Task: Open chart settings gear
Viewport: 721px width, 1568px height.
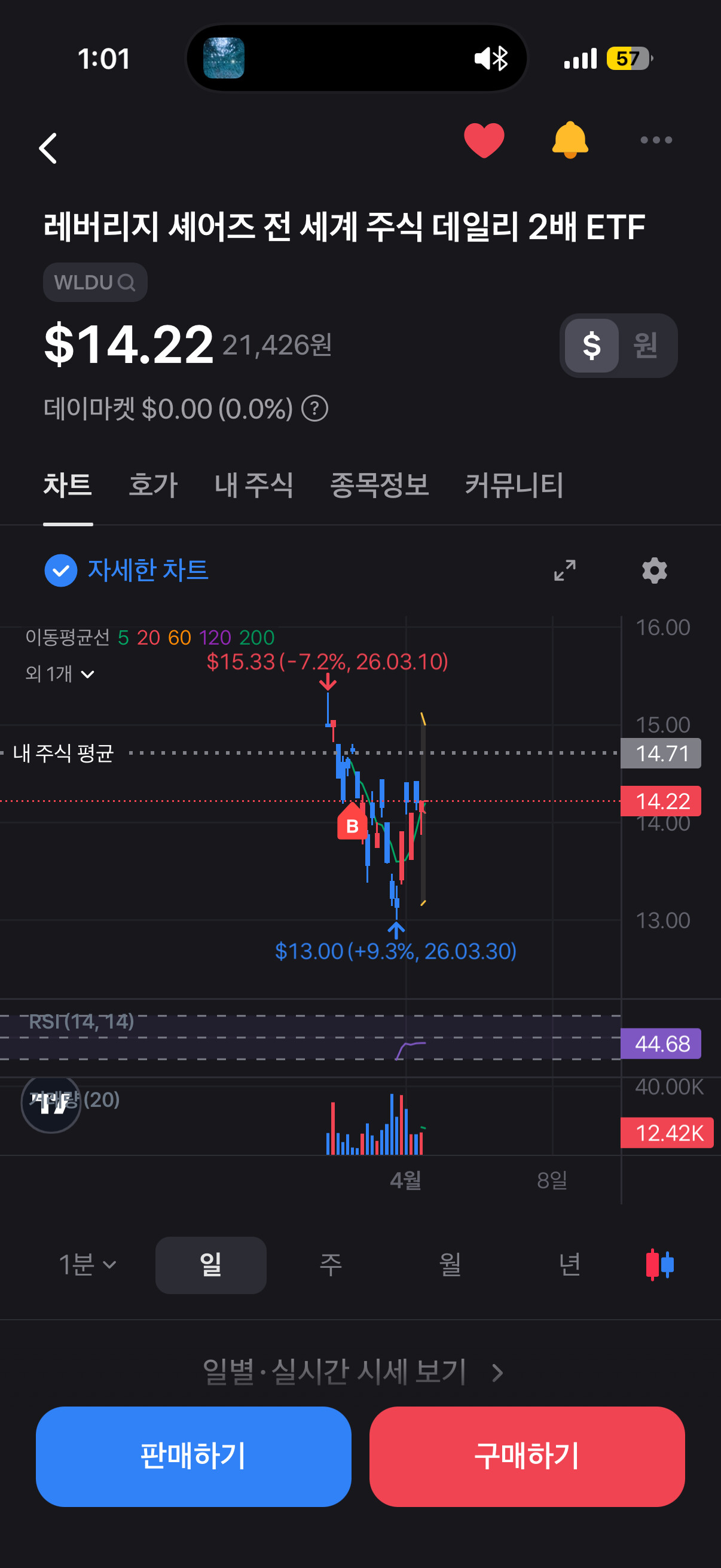Action: point(654,571)
